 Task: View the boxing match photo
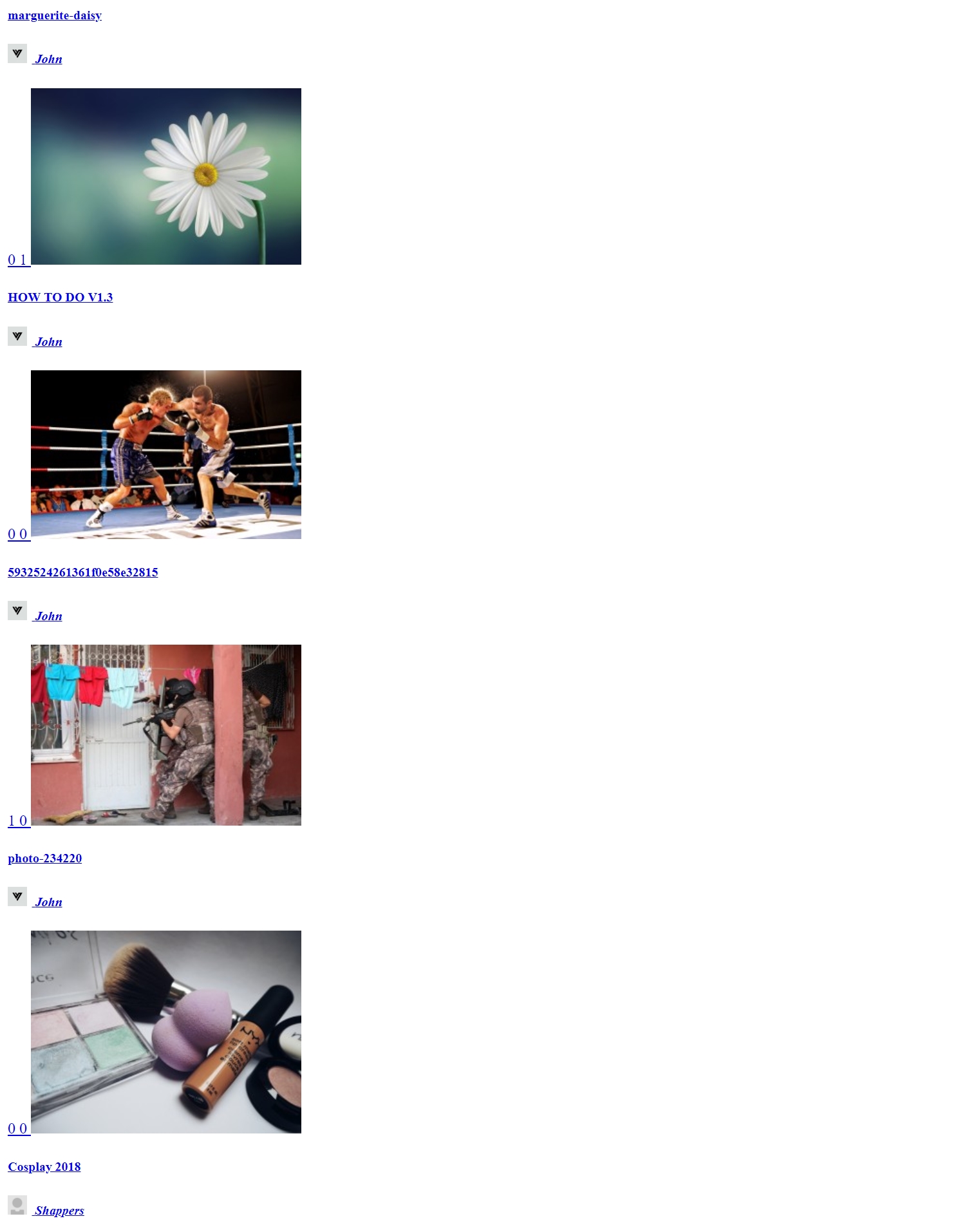[x=166, y=455]
